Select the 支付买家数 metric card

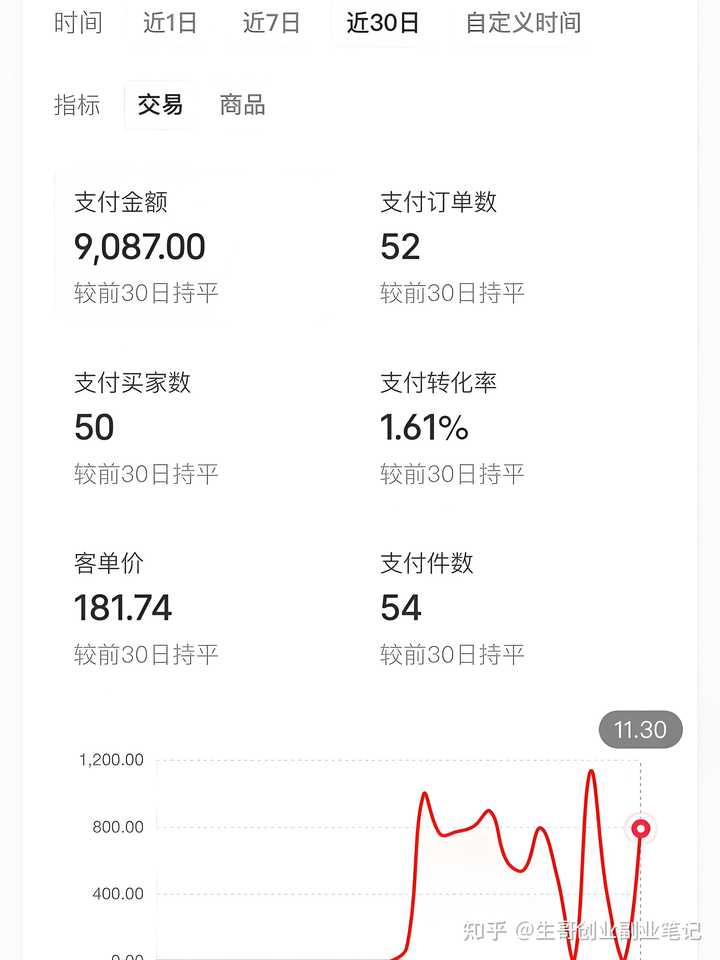(x=190, y=427)
